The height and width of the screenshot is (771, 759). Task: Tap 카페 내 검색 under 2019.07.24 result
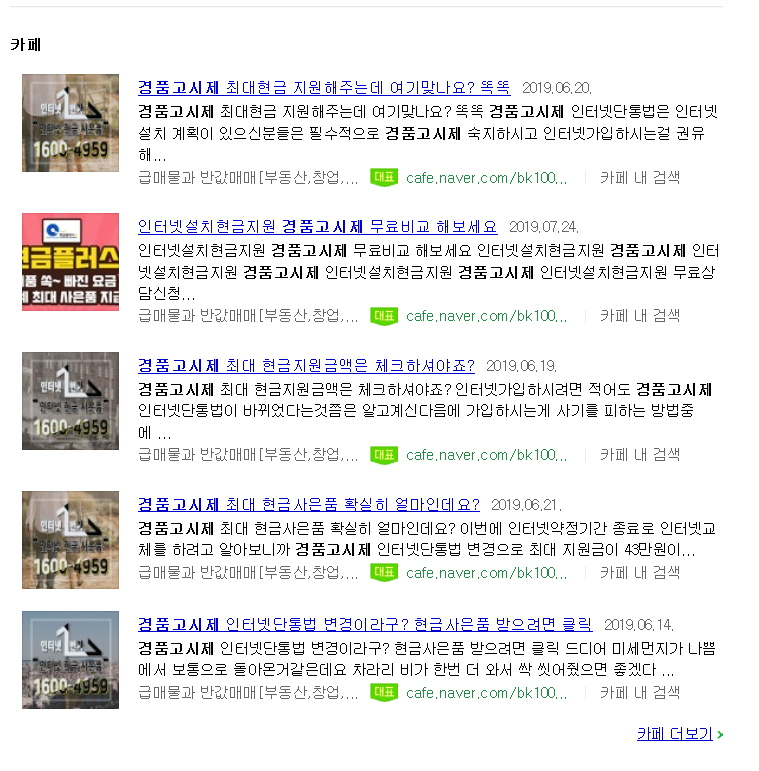[x=639, y=316]
